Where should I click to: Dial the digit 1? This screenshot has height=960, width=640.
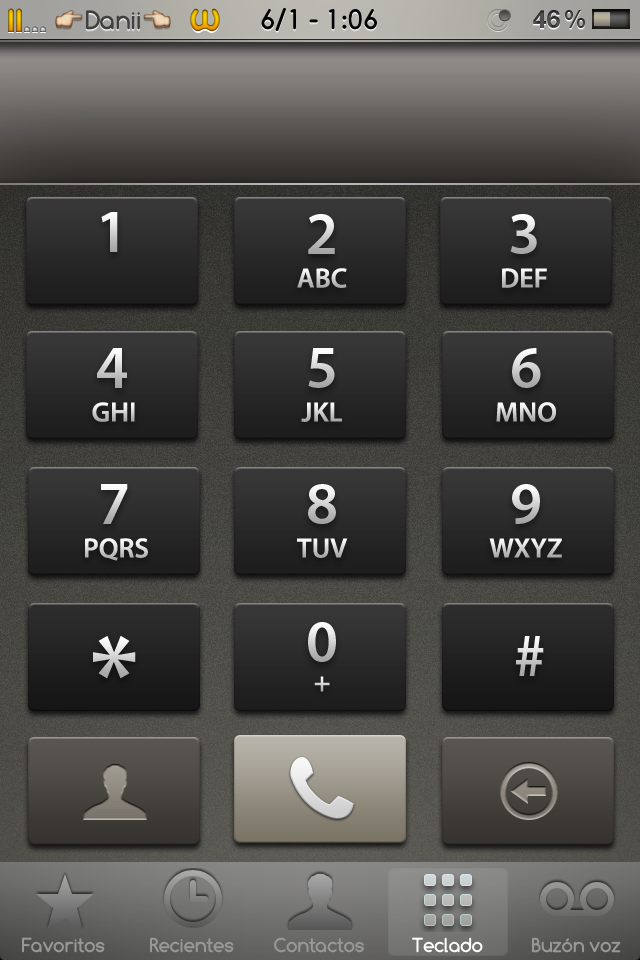[x=112, y=250]
